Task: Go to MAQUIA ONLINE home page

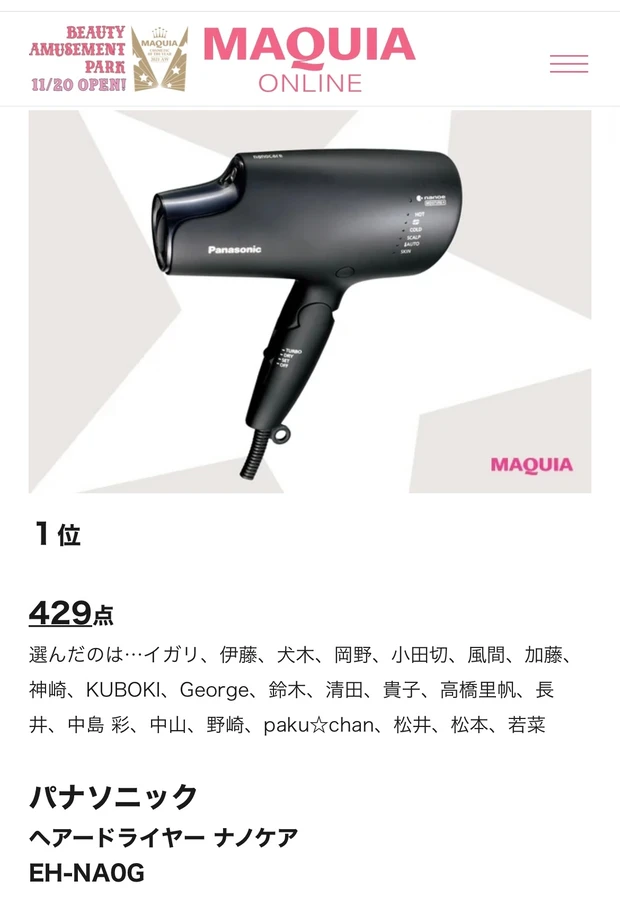Action: pos(309,60)
